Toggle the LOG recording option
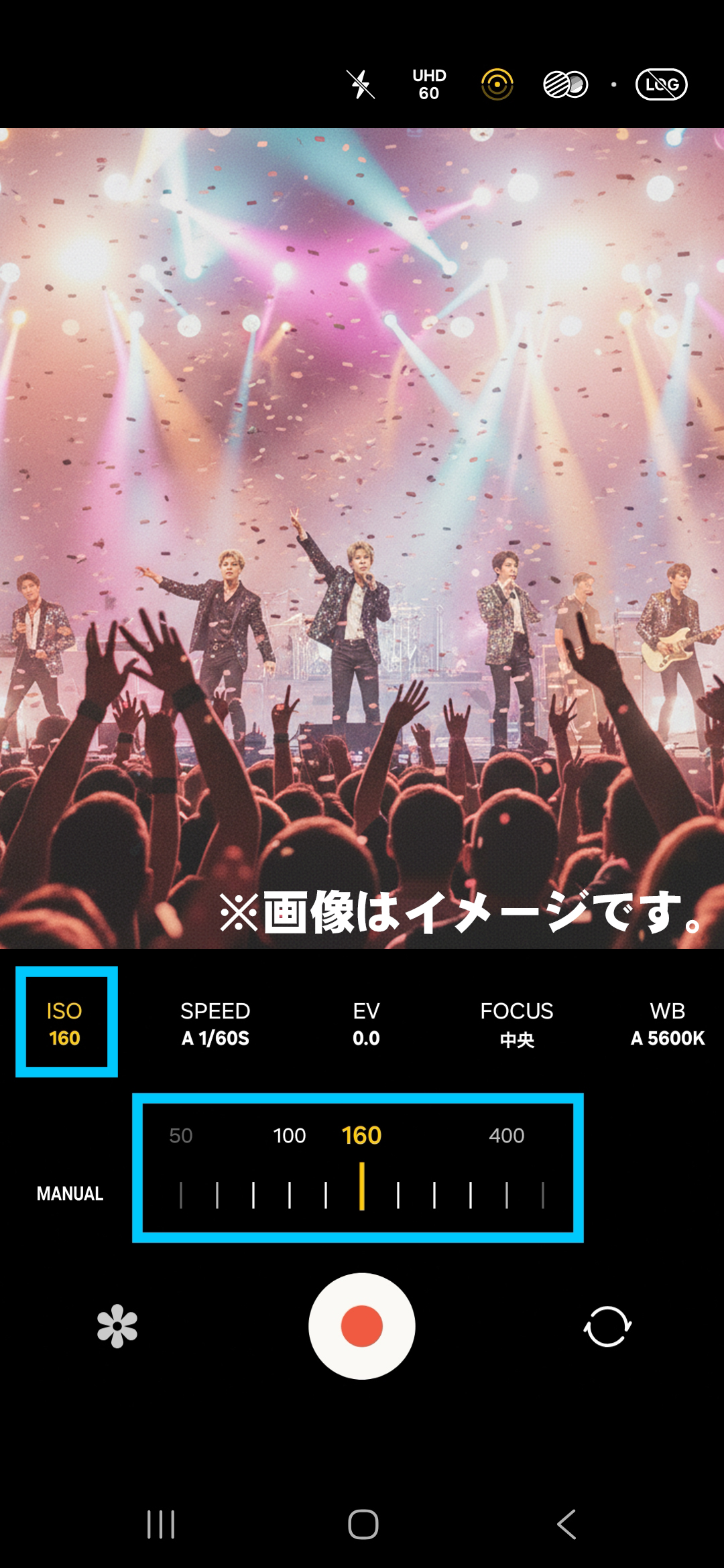This screenshot has width=724, height=1568. click(661, 84)
